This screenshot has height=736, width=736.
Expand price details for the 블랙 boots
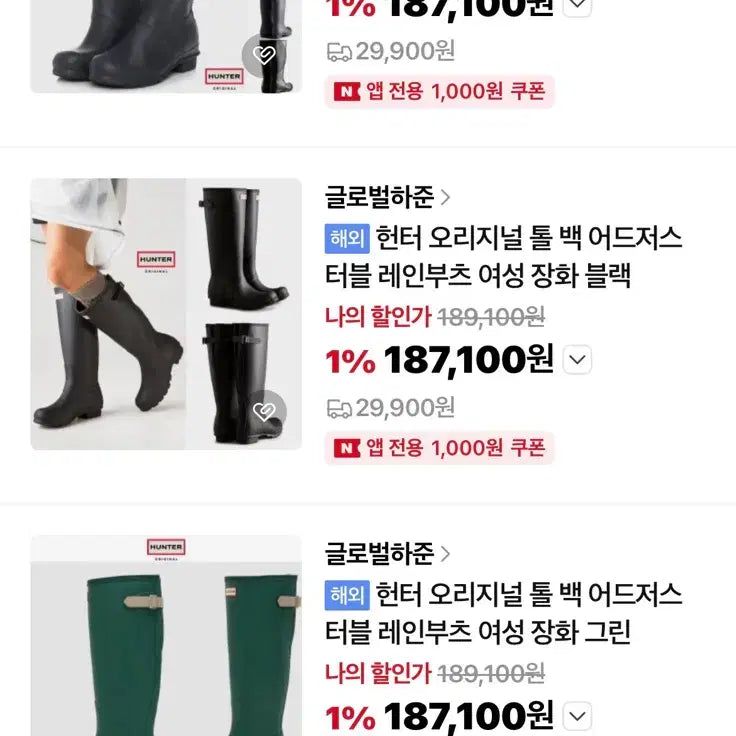pos(578,360)
